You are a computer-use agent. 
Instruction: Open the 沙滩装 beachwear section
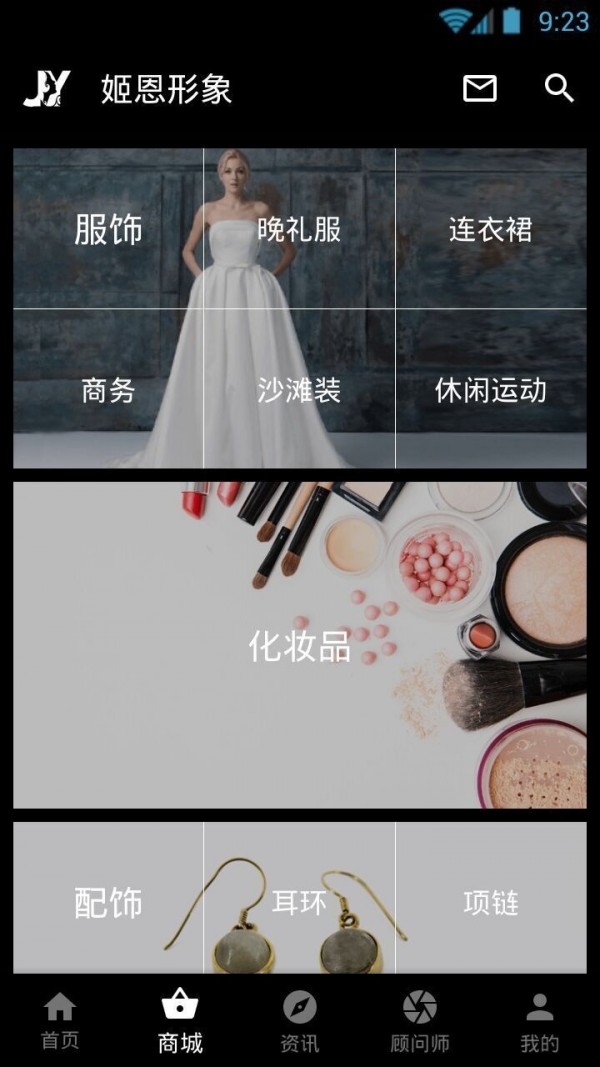pyautogui.click(x=299, y=390)
